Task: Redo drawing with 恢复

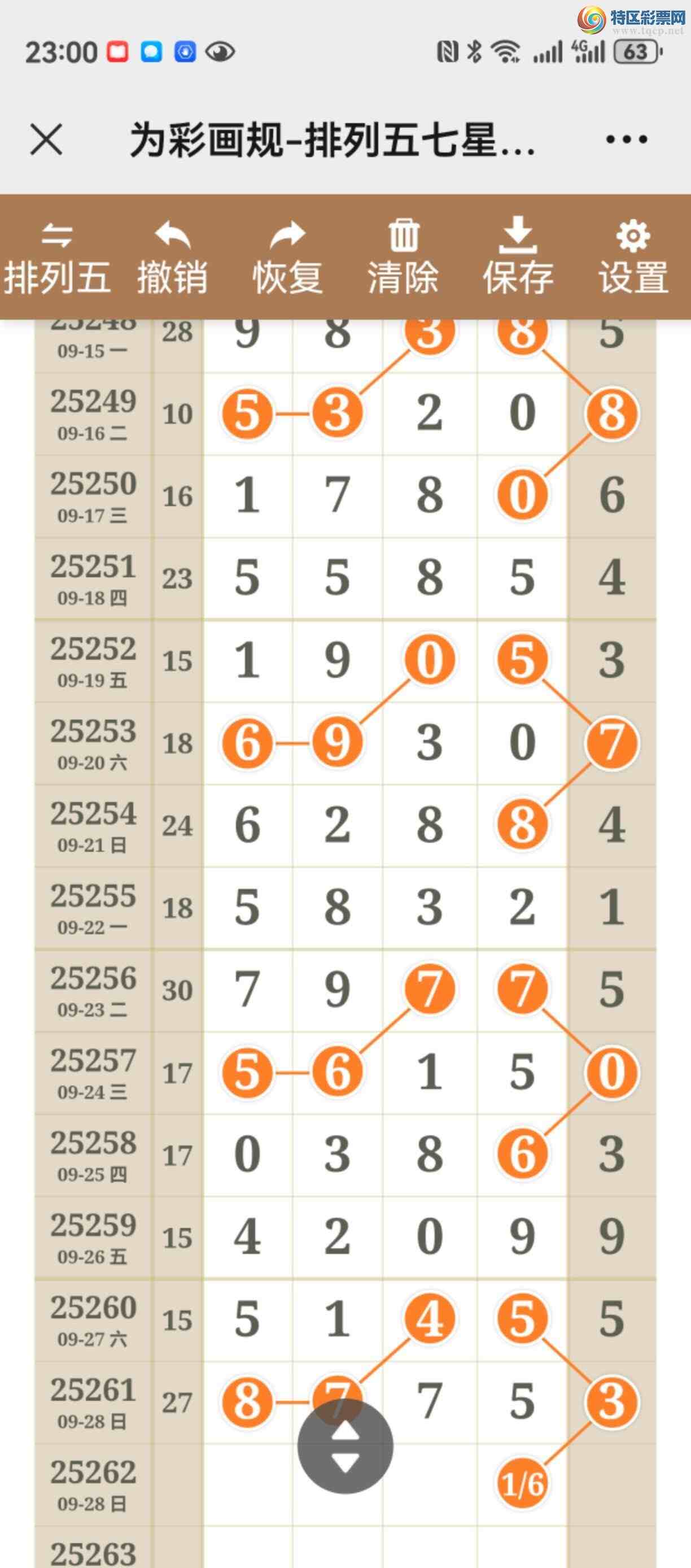Action: (x=288, y=258)
